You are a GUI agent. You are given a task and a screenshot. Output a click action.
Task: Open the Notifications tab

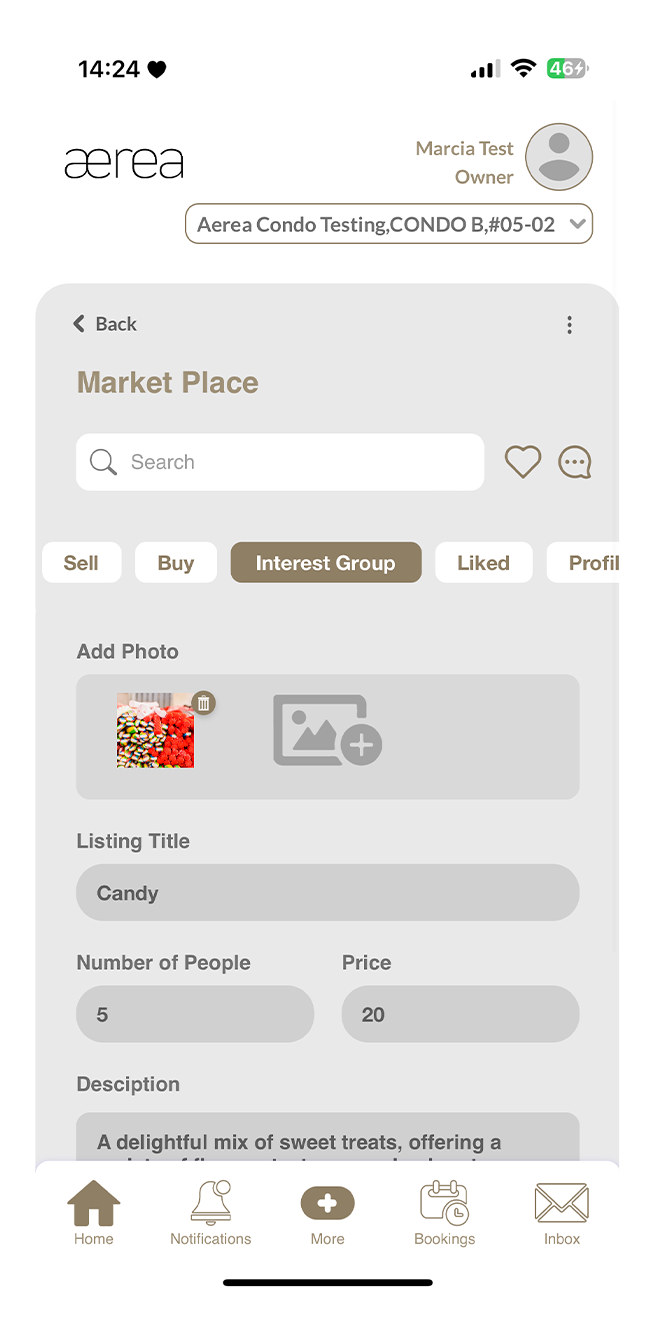click(x=210, y=1212)
